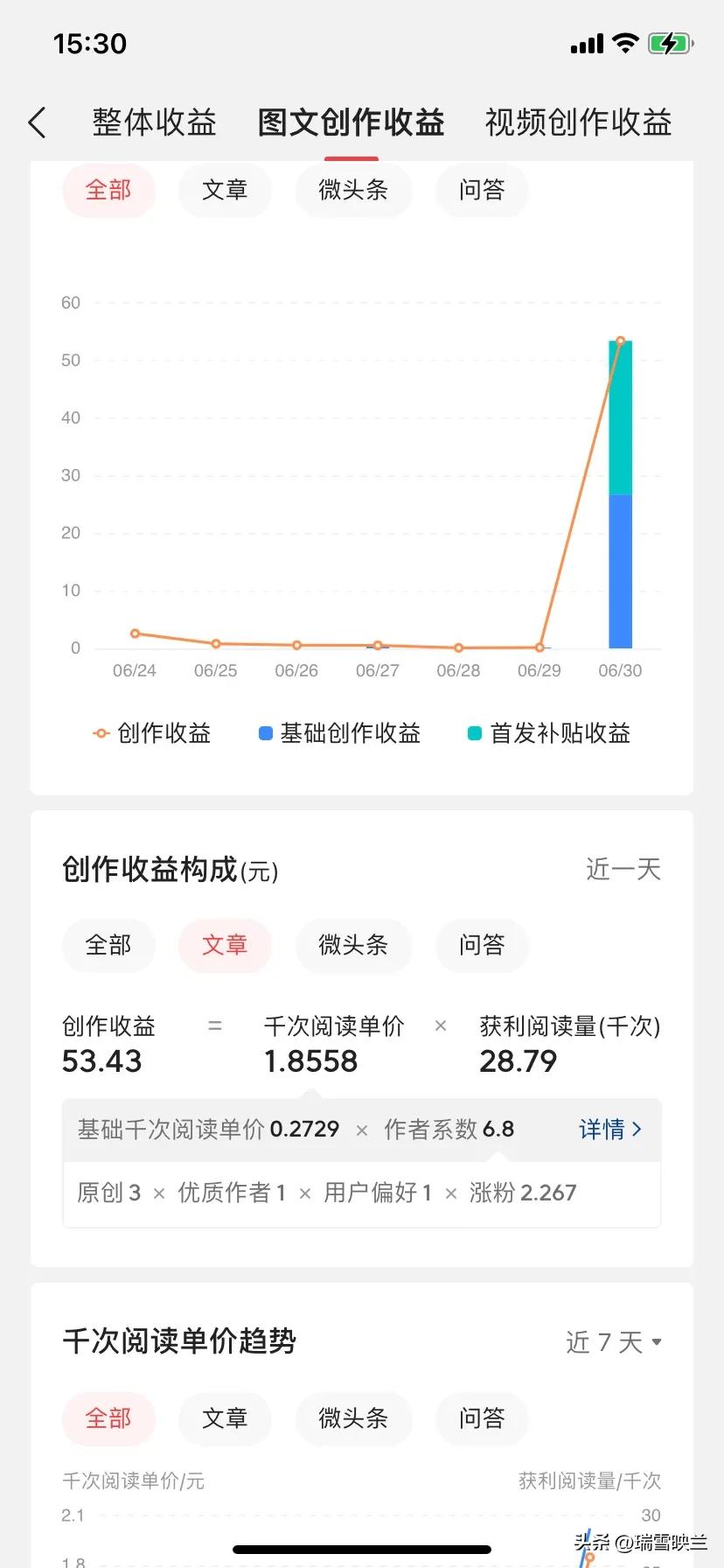The width and height of the screenshot is (724, 1568).
Task: Open the 整体收益 tab
Action: (154, 122)
